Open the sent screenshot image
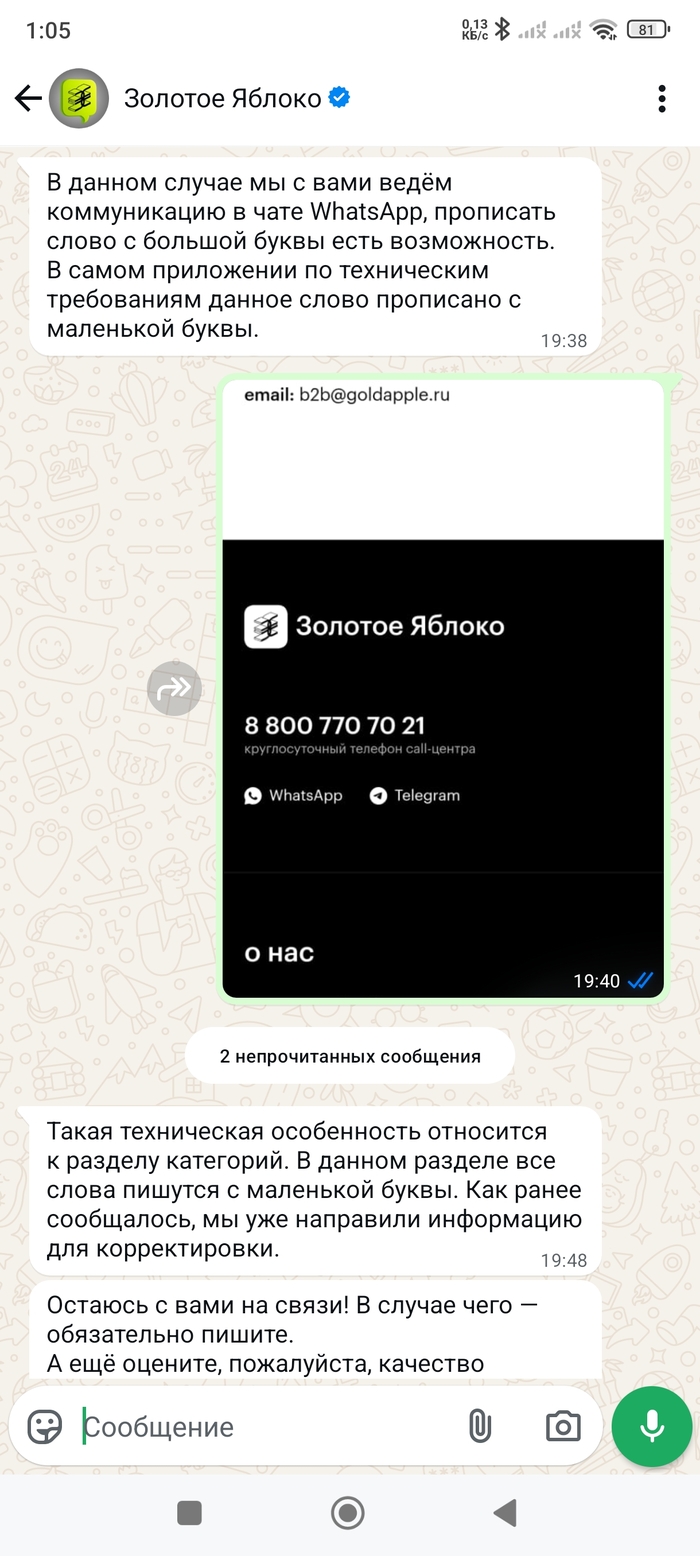Image resolution: width=700 pixels, height=1556 pixels. tap(442, 690)
